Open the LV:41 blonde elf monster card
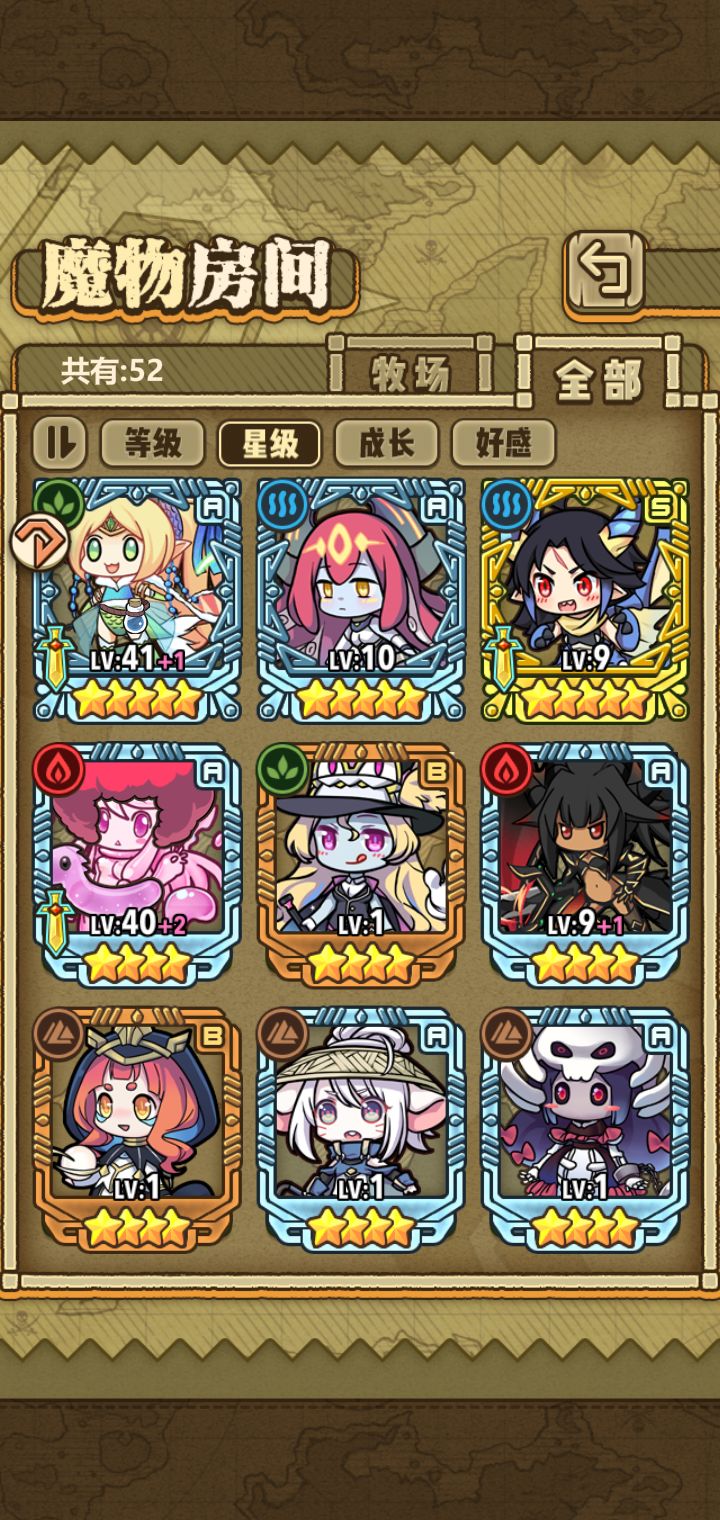Viewport: 720px width, 1520px height. (x=137, y=599)
